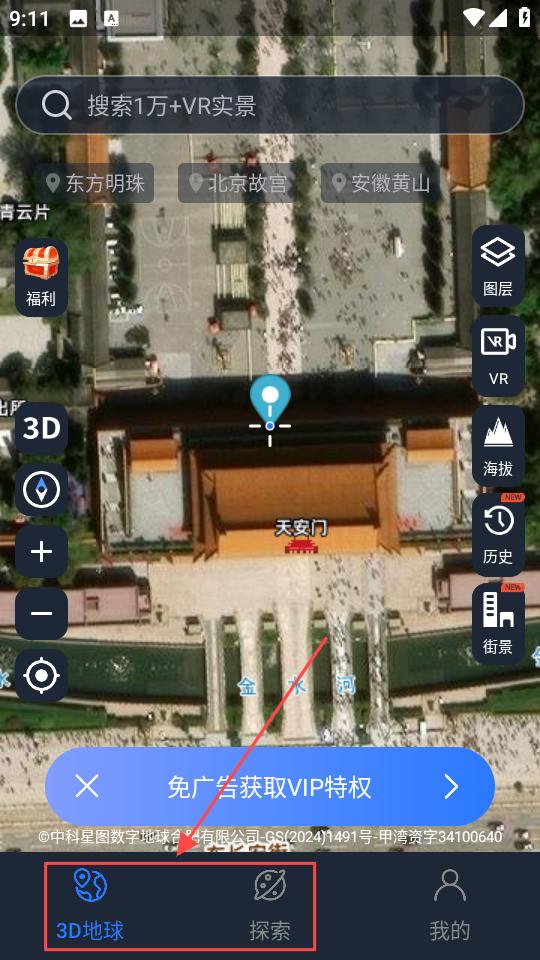
Task: Tap the compass to reset orientation
Action: tap(41, 490)
